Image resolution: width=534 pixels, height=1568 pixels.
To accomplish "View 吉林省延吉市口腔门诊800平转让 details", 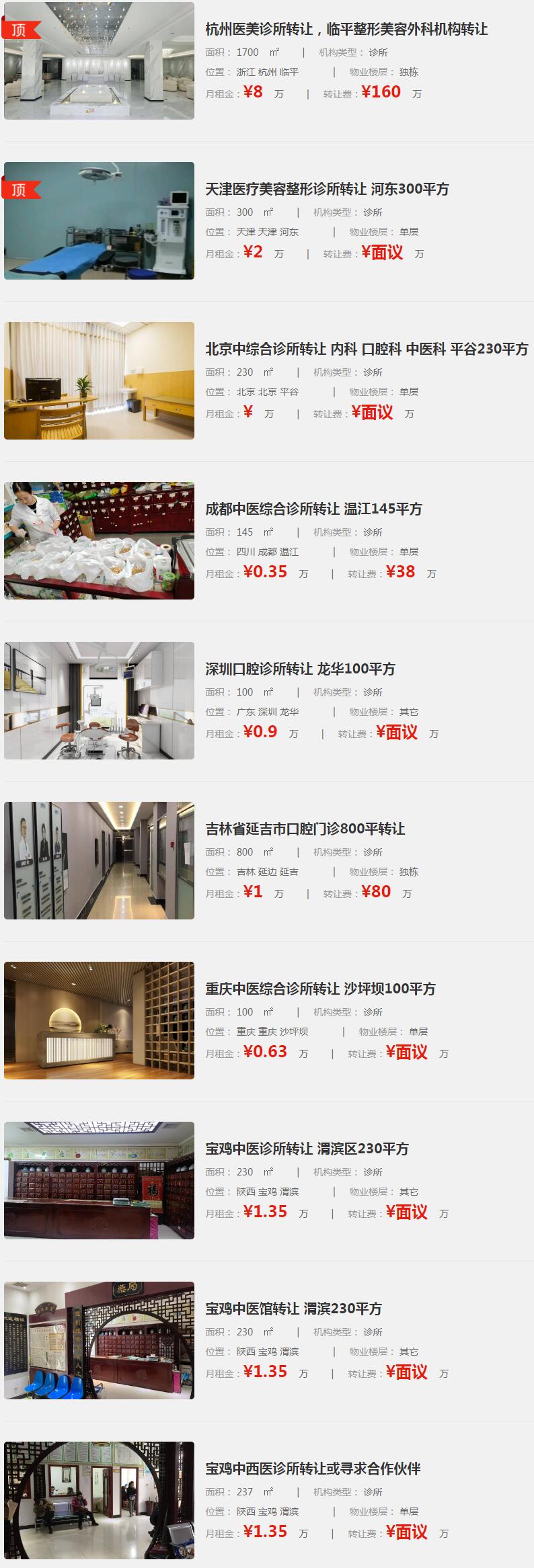I will 305,829.
